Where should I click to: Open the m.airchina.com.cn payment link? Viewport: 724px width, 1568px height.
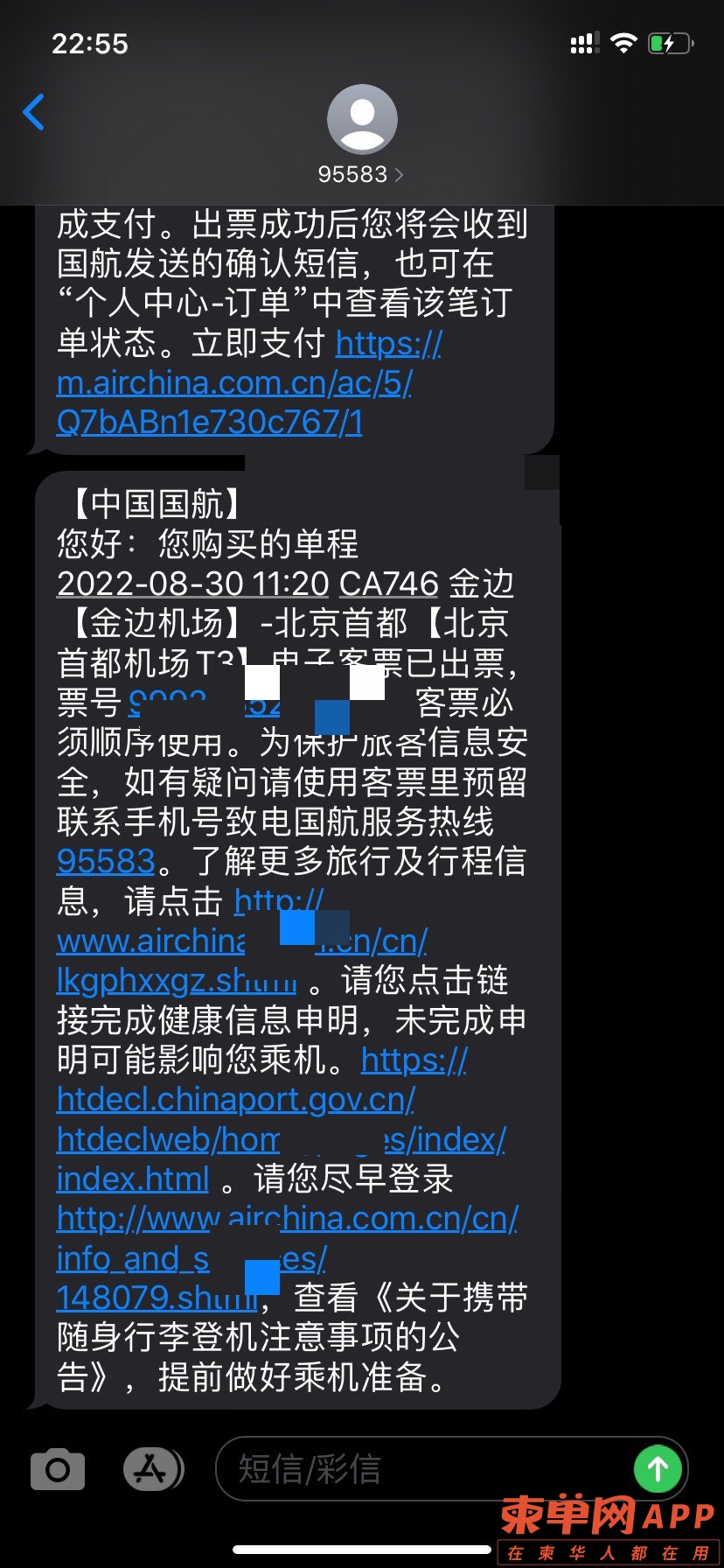pyautogui.click(x=233, y=384)
